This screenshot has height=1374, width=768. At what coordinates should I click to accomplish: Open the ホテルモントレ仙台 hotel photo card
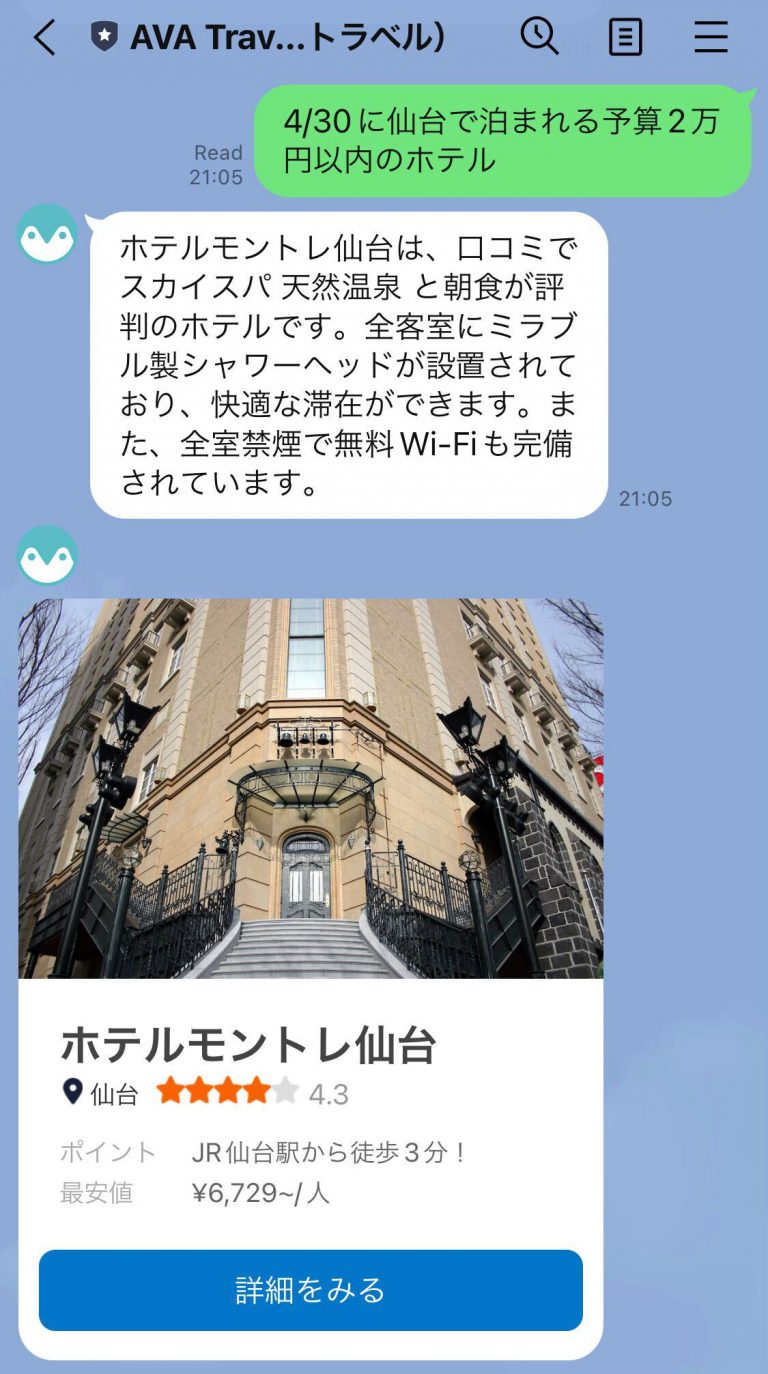(310, 788)
